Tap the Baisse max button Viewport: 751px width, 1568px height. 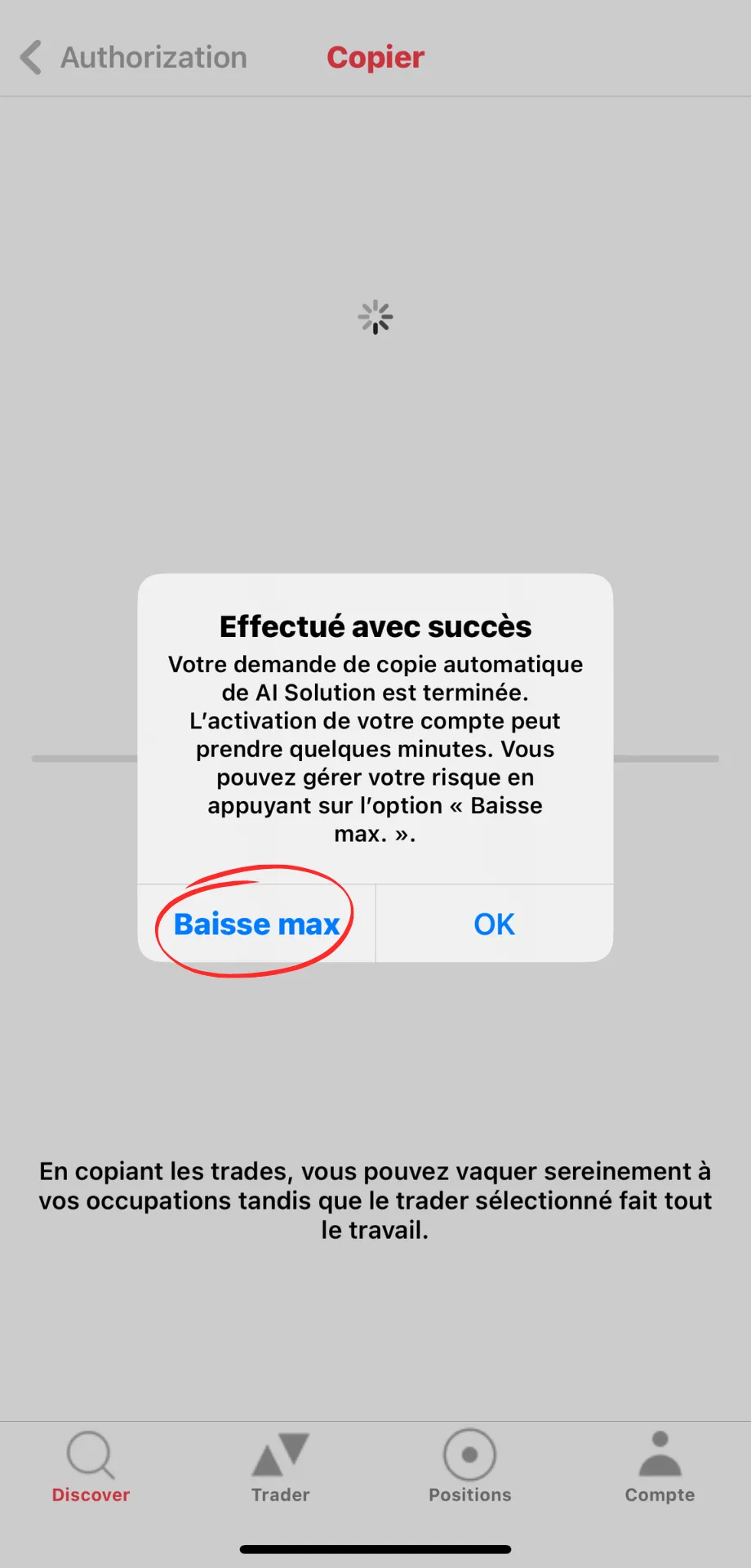[x=256, y=924]
